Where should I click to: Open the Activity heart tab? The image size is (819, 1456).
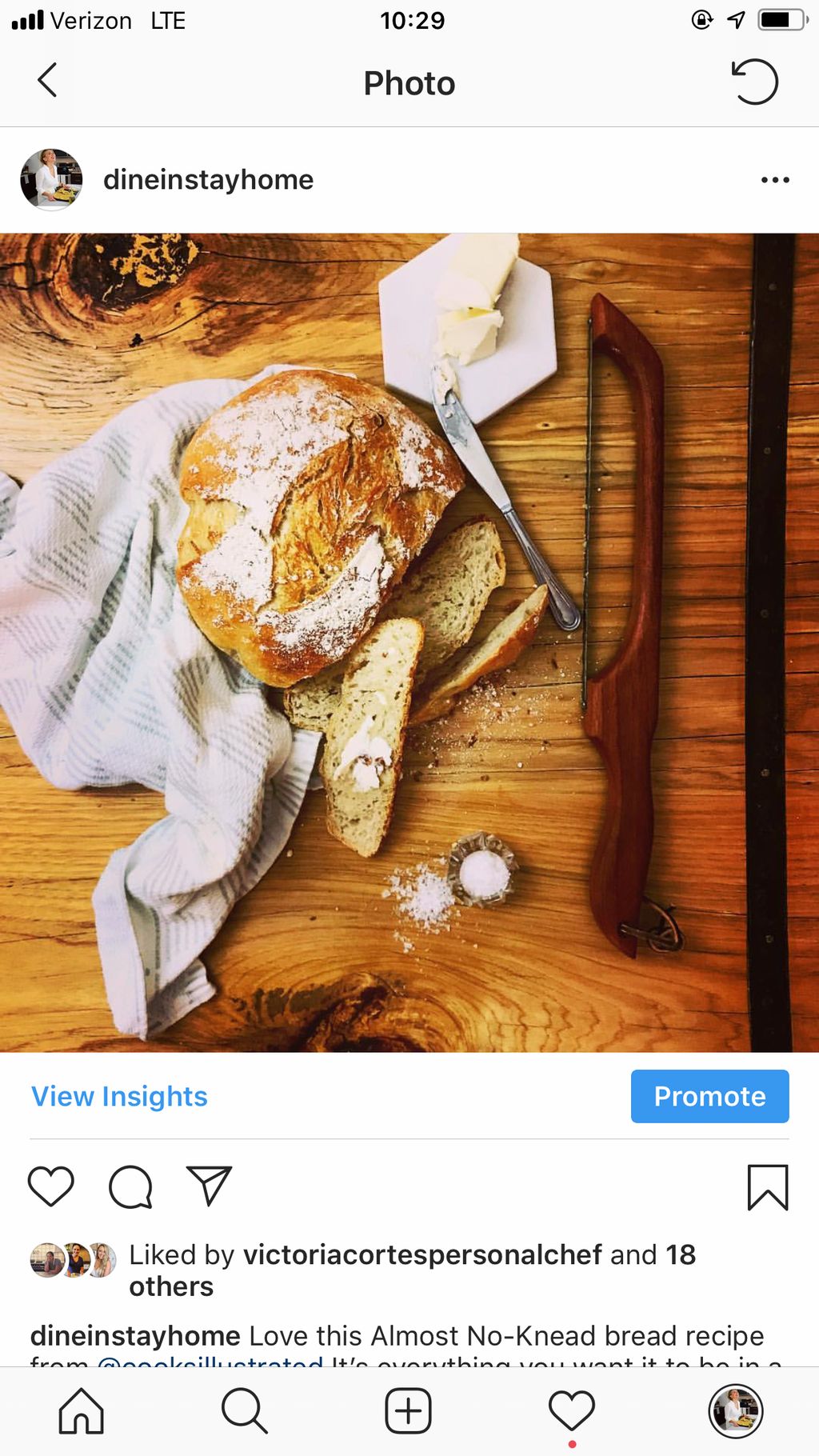pos(571,1410)
